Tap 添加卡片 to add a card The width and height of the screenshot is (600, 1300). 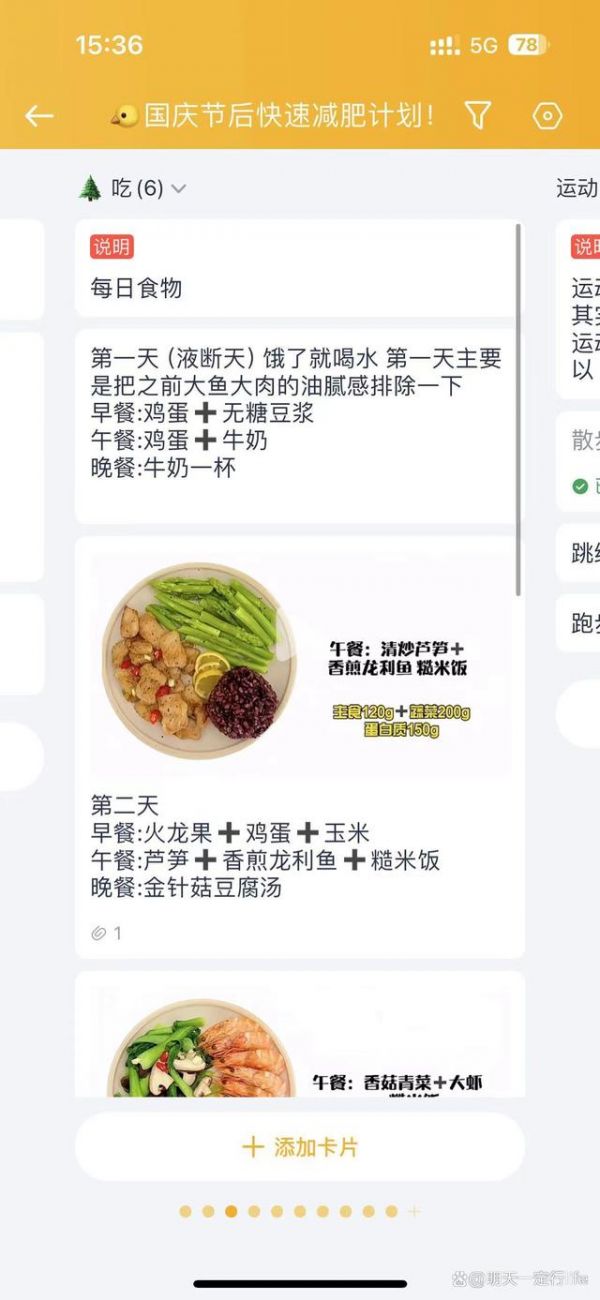pos(299,1146)
